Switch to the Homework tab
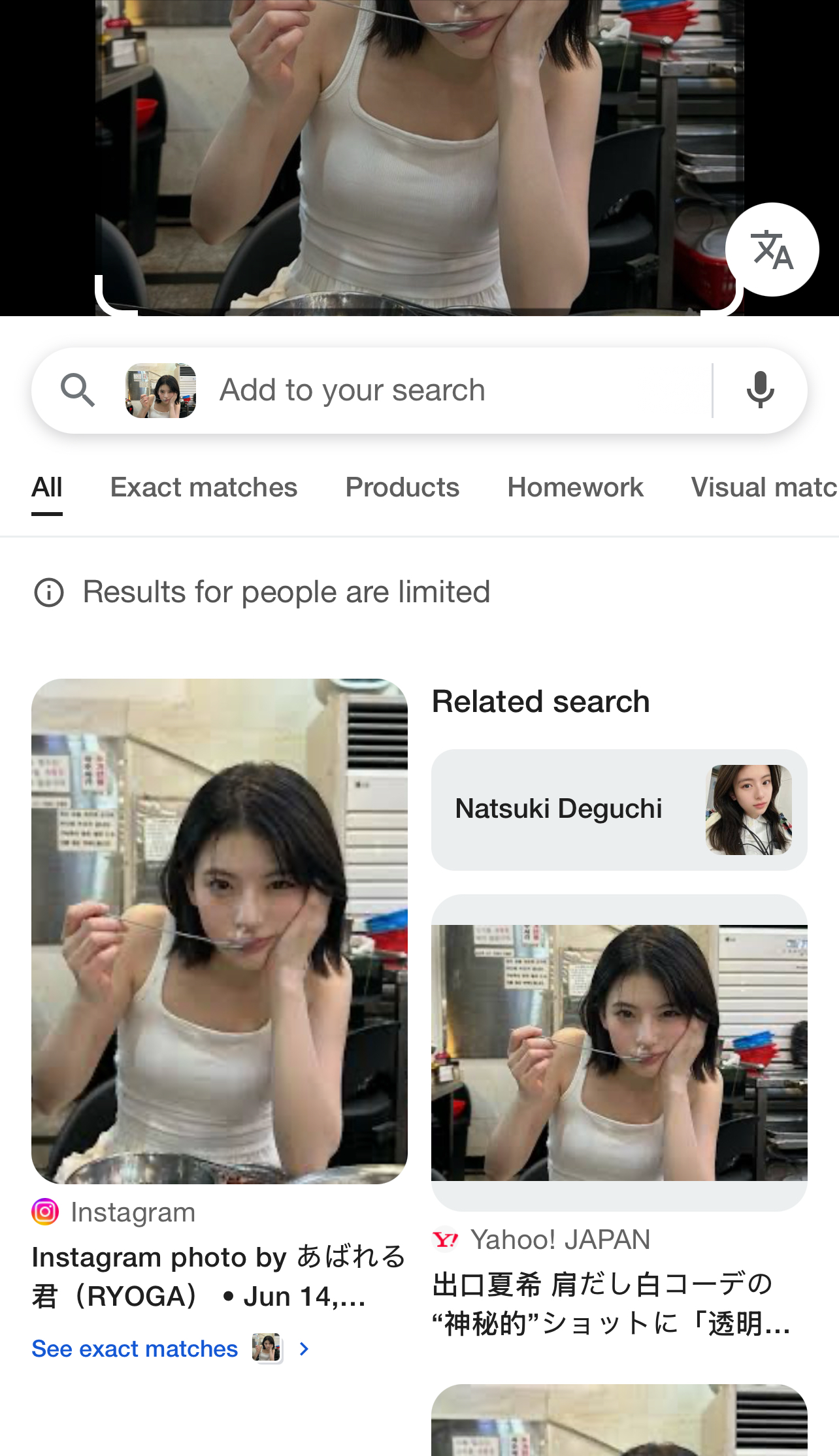 pos(576,487)
